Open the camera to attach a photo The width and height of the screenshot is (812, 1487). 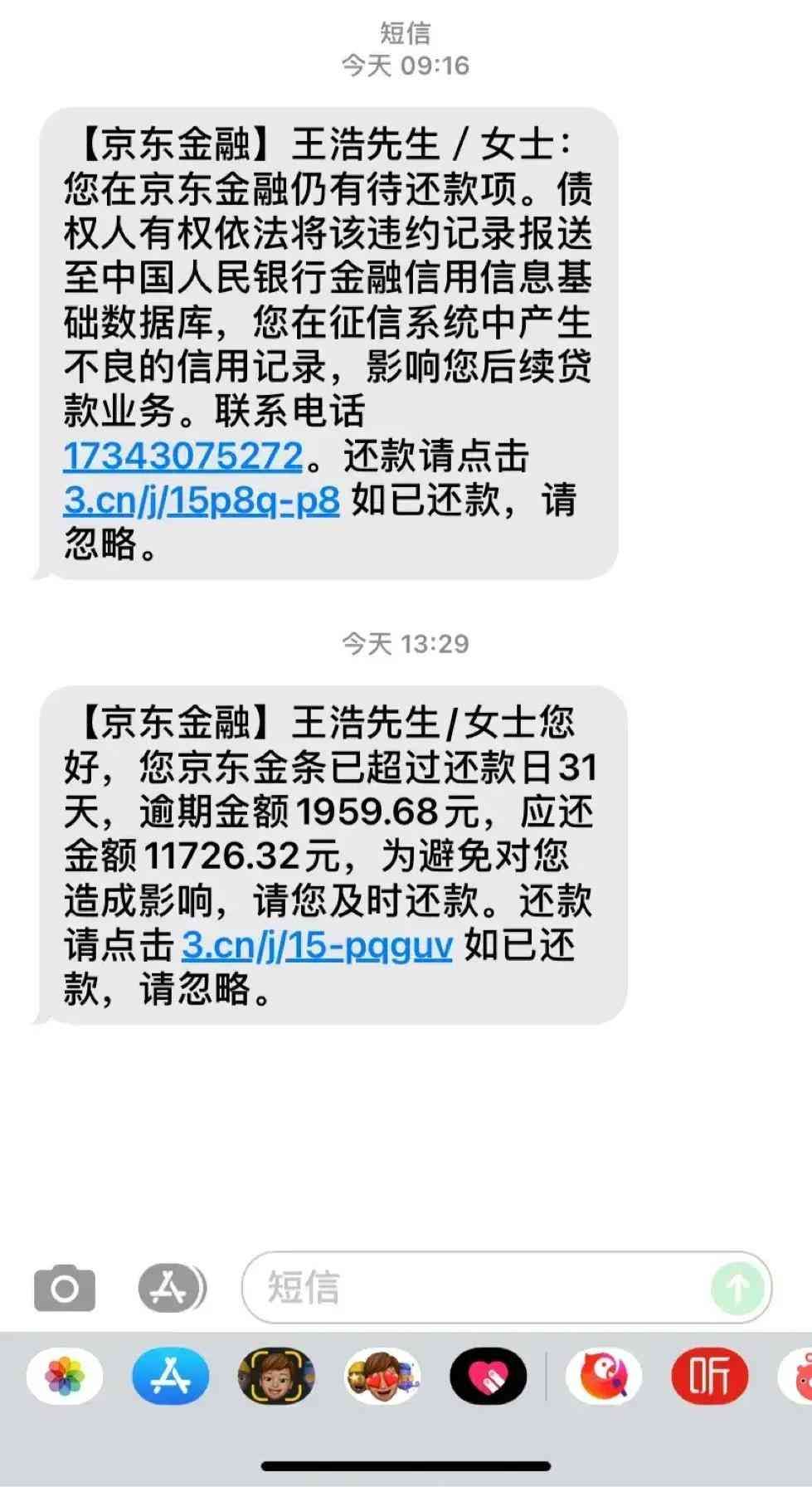pyautogui.click(x=65, y=1288)
